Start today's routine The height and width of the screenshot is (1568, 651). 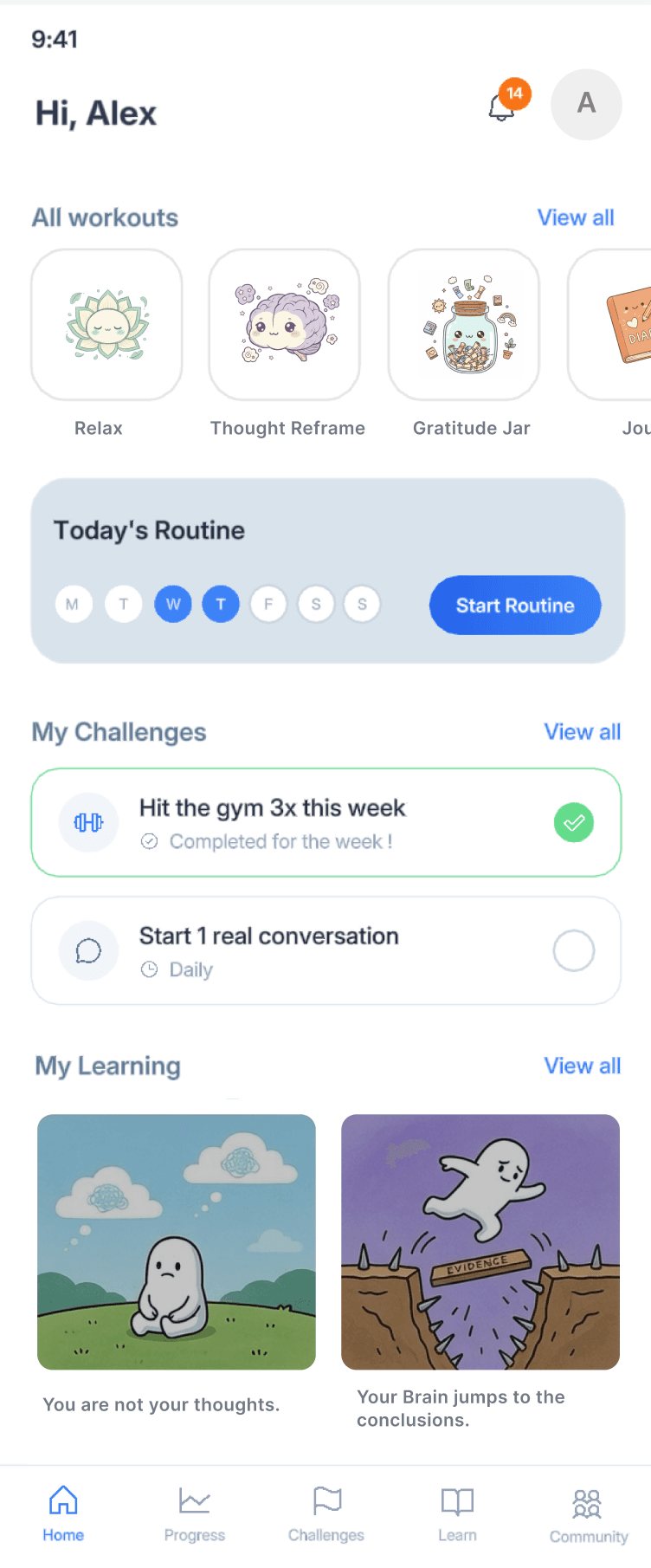point(514,606)
